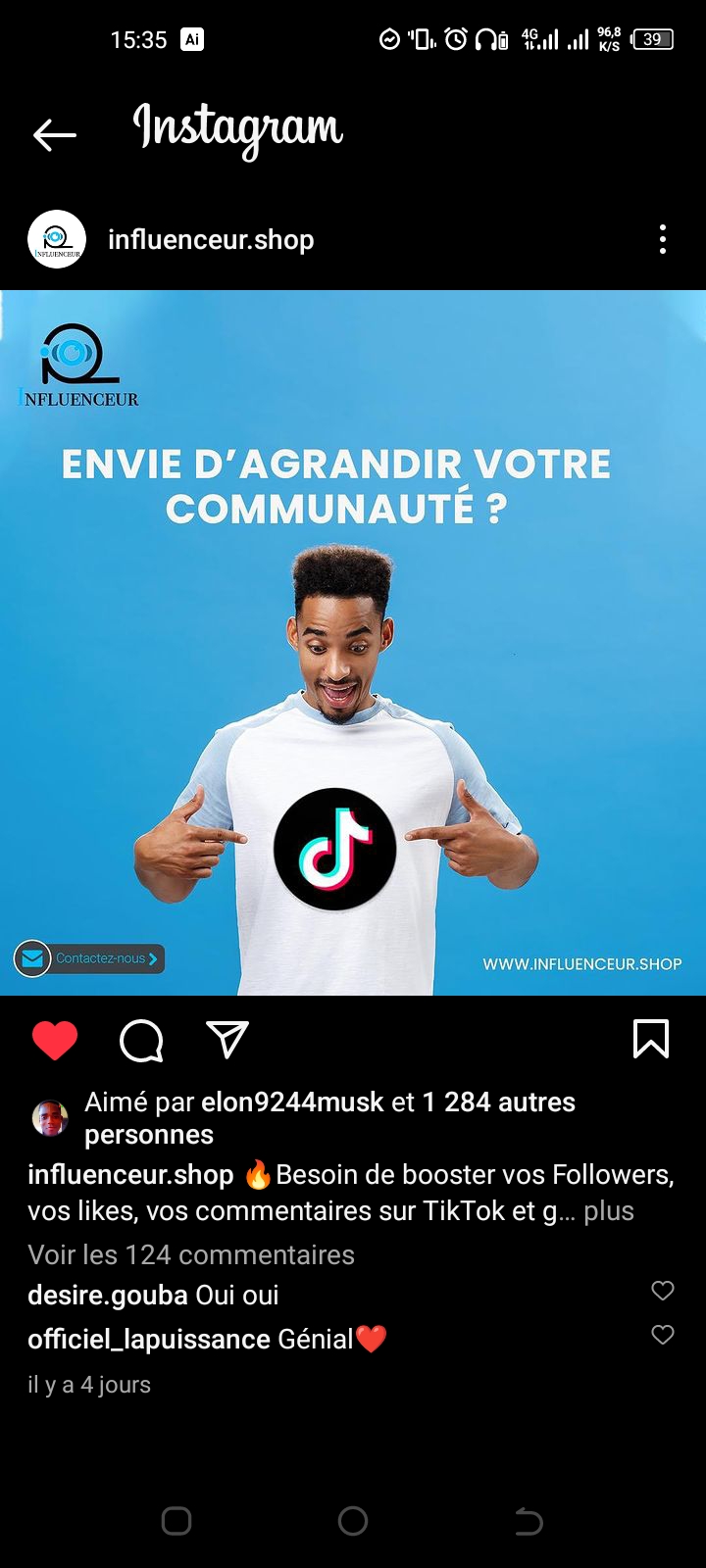Image resolution: width=706 pixels, height=1568 pixels.
Task: Open the comment bubble icon
Action: (x=141, y=1040)
